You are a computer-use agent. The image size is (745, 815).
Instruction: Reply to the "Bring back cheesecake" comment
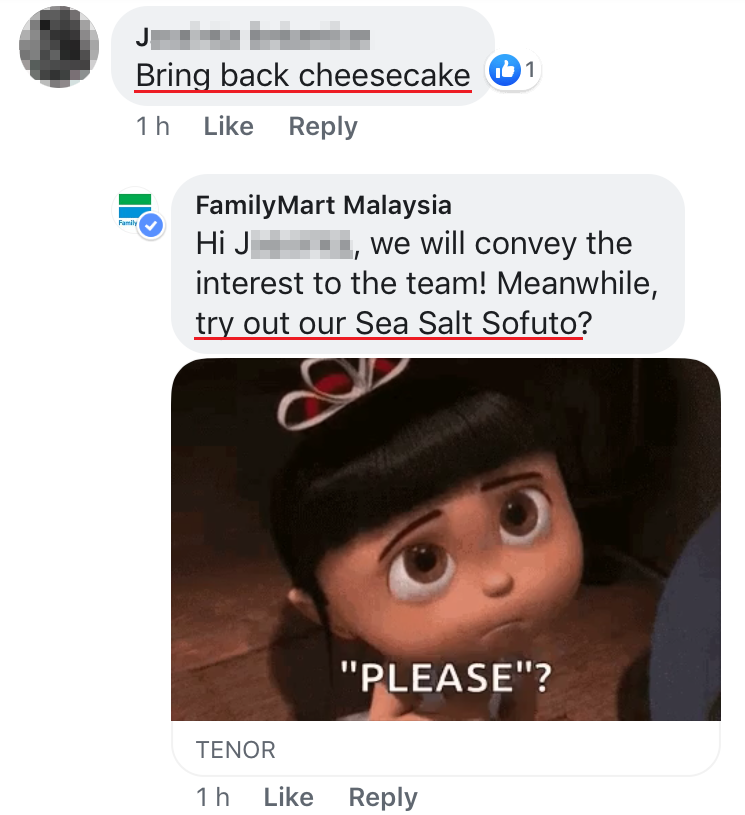[322, 127]
